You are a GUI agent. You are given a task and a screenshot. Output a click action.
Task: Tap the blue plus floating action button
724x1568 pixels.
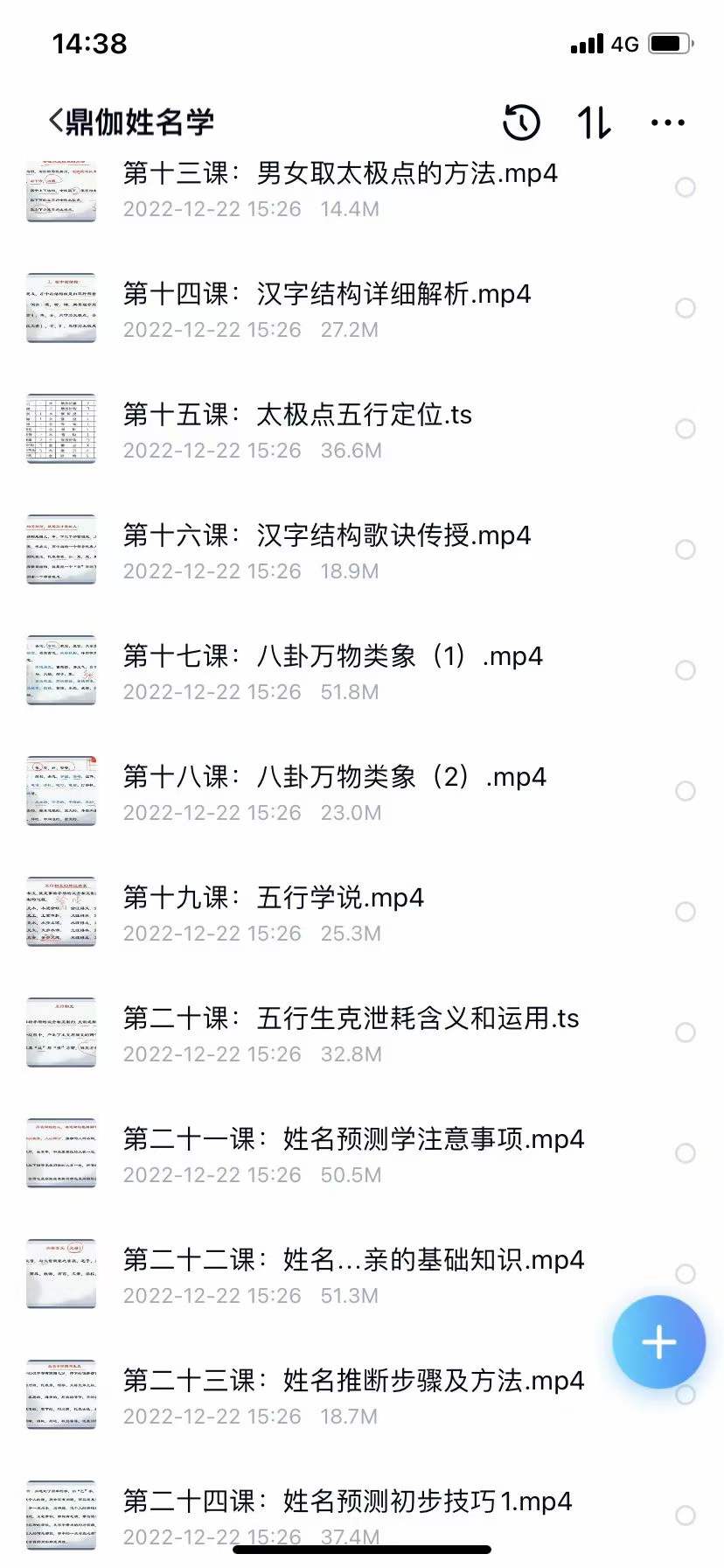tap(658, 1342)
